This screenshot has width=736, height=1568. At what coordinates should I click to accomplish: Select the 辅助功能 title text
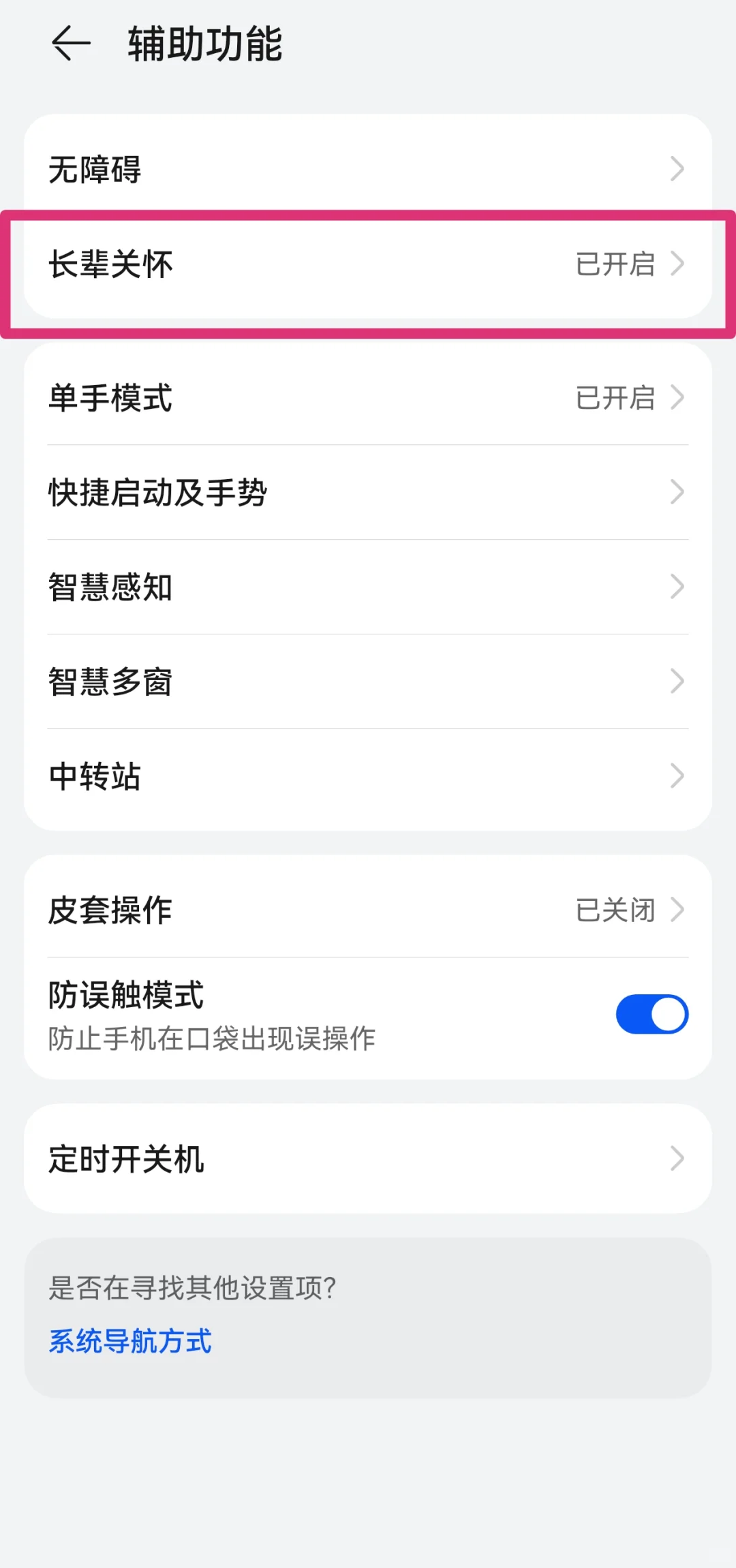pos(204,45)
